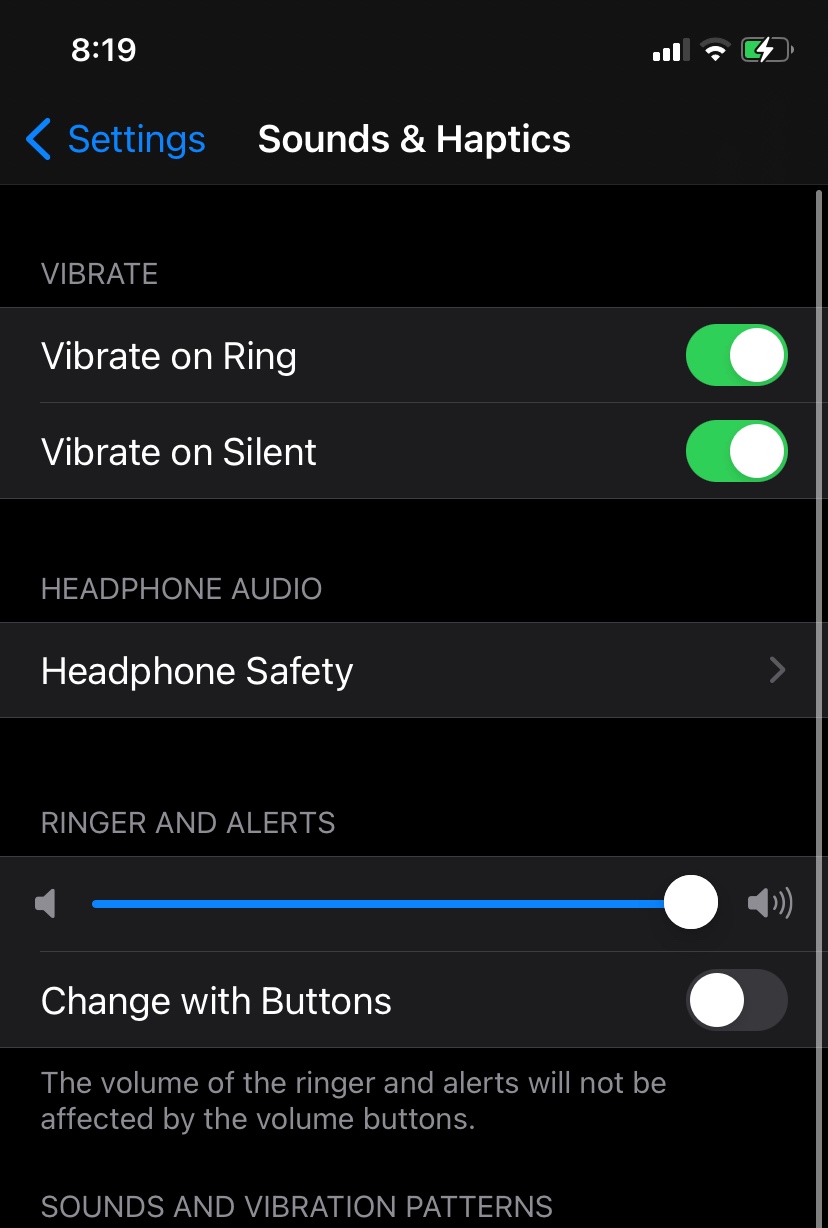Tap the back chevron next to Settings
828x1228 pixels.
tap(36, 139)
